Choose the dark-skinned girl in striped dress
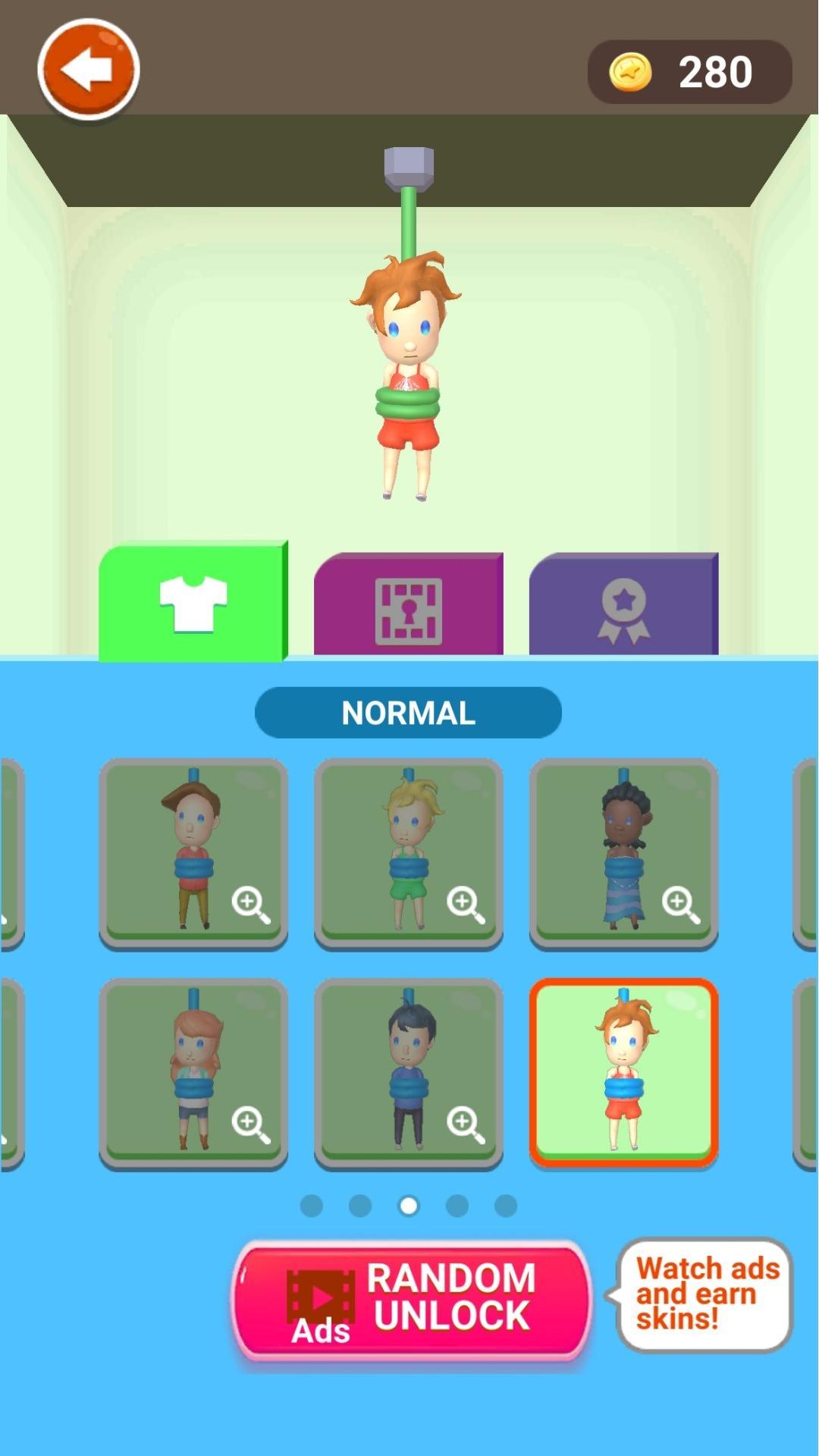819x1456 pixels. point(623,853)
